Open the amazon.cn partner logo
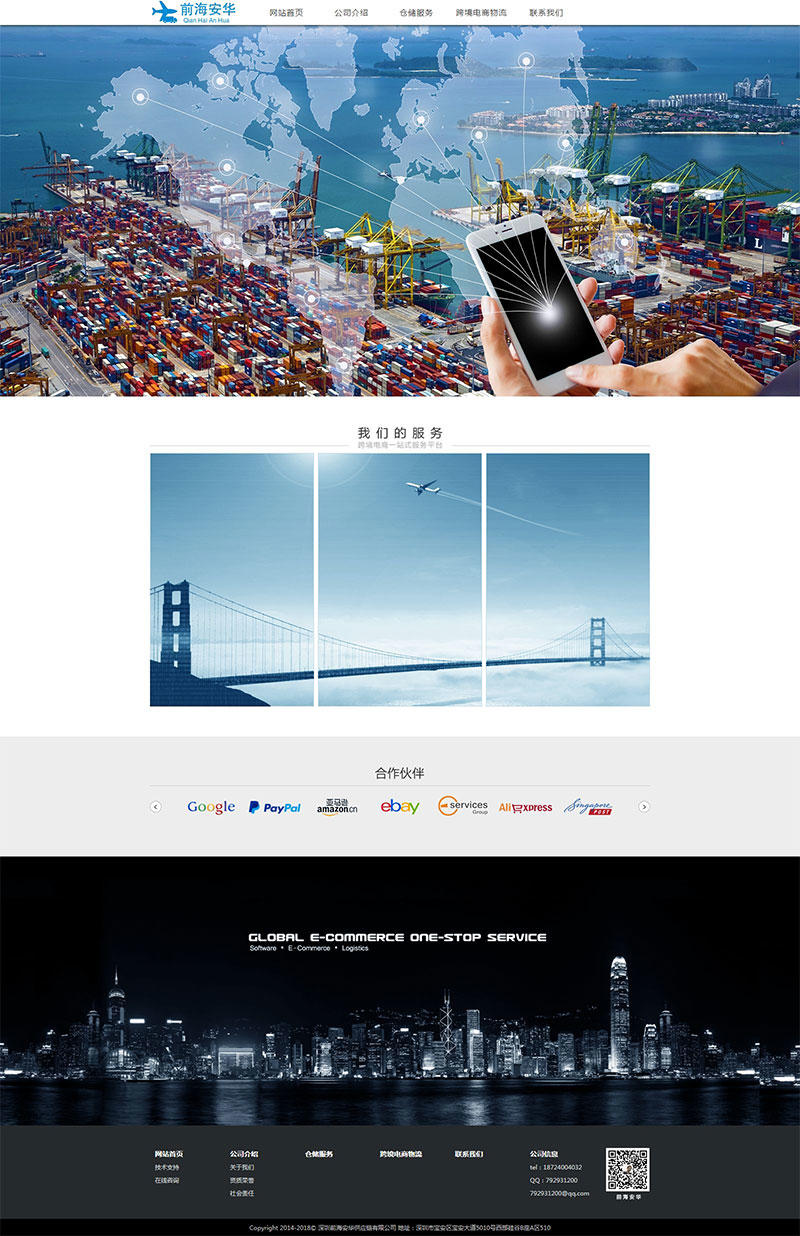The height and width of the screenshot is (1236, 800). point(337,807)
